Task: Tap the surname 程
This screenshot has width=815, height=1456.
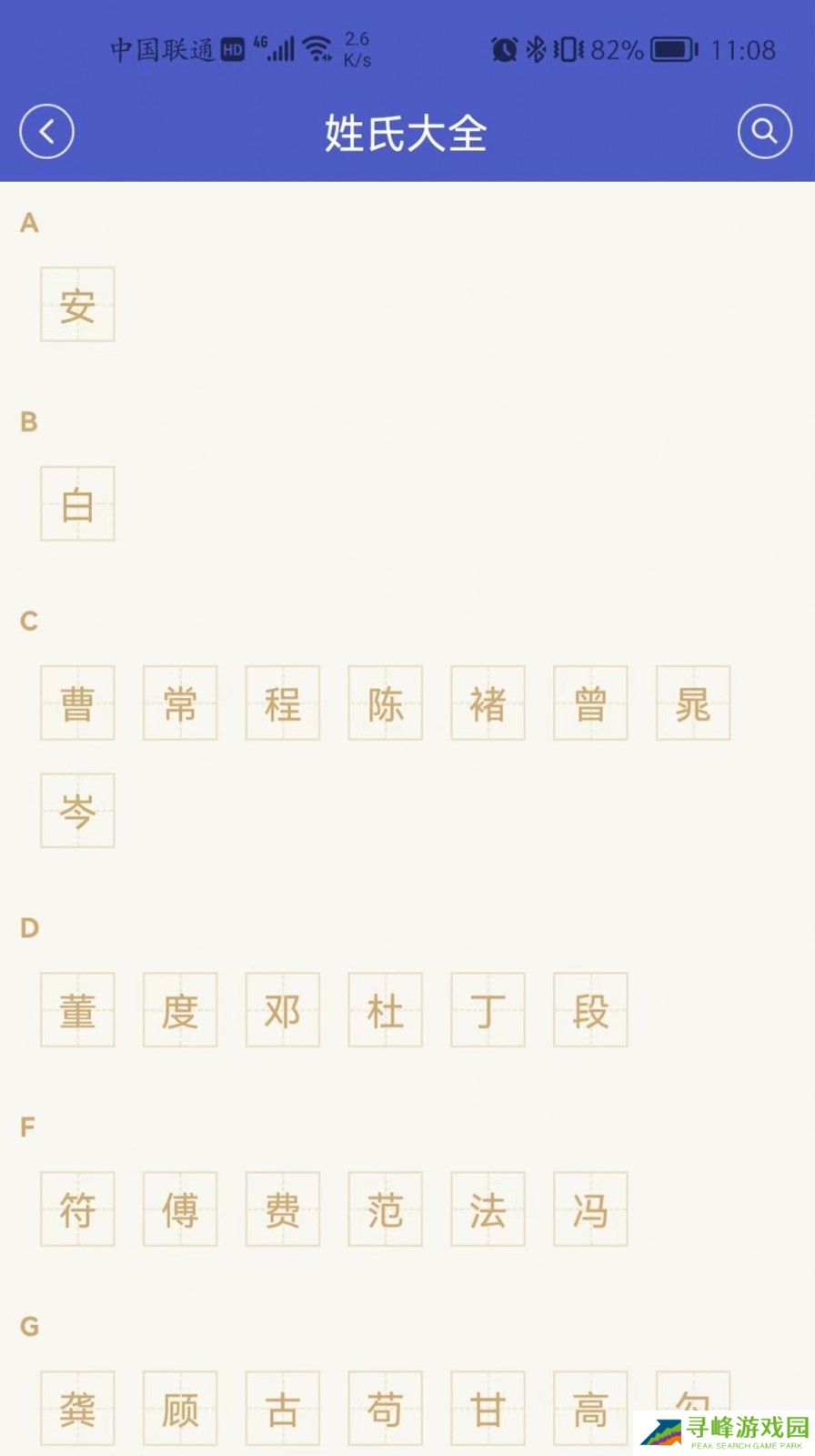Action: tap(283, 703)
